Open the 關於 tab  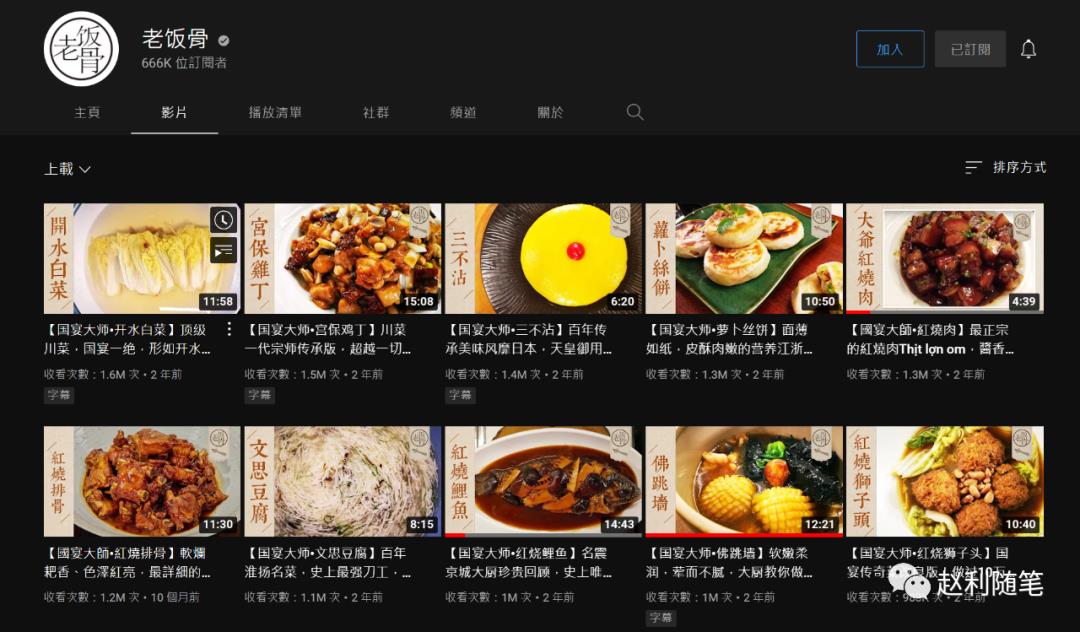(550, 112)
